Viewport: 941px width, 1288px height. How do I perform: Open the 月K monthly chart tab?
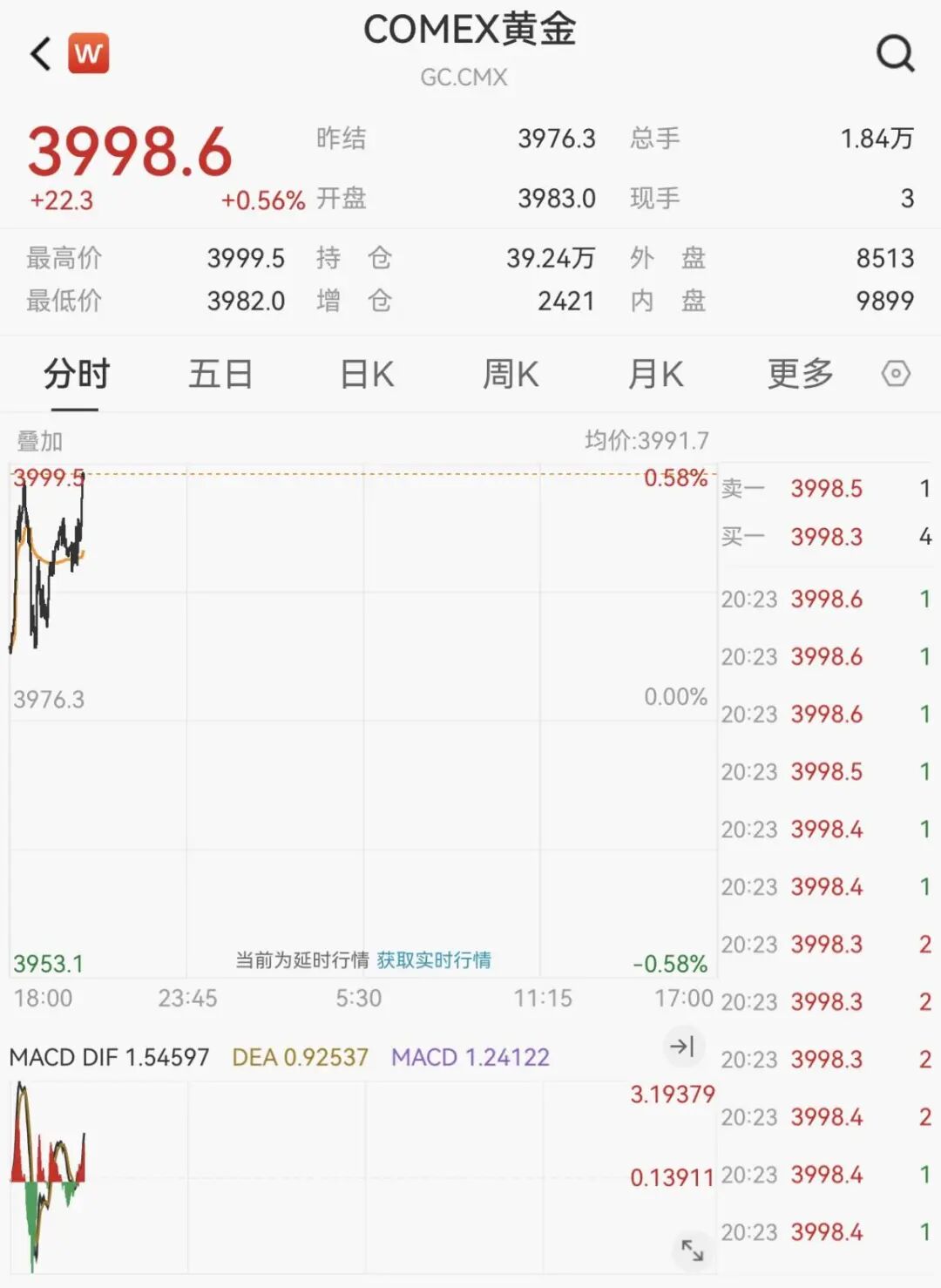tap(656, 373)
